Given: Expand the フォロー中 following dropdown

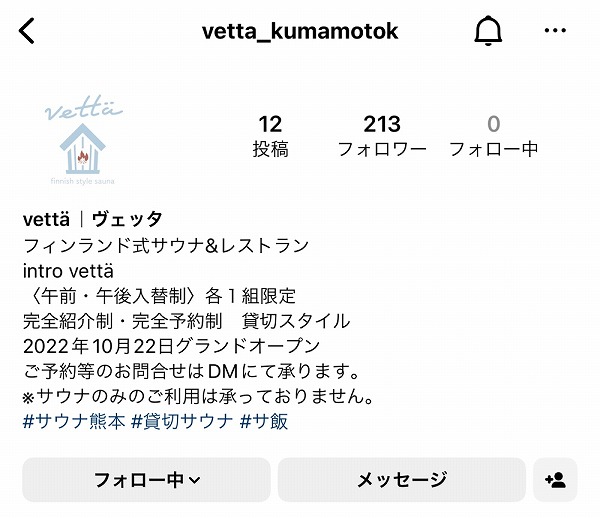Looking at the screenshot, I should coord(146,480).
